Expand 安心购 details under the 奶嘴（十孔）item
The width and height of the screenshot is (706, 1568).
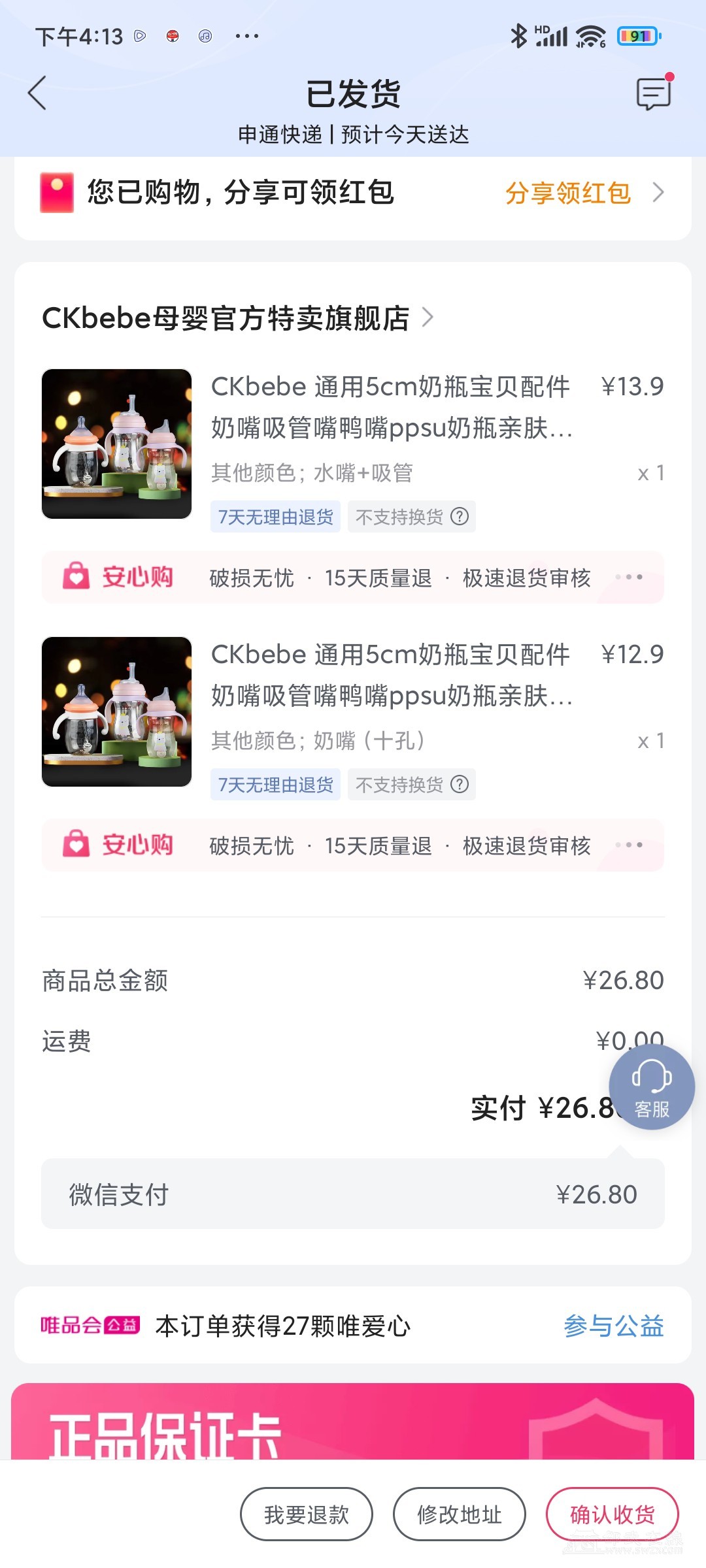tap(629, 845)
